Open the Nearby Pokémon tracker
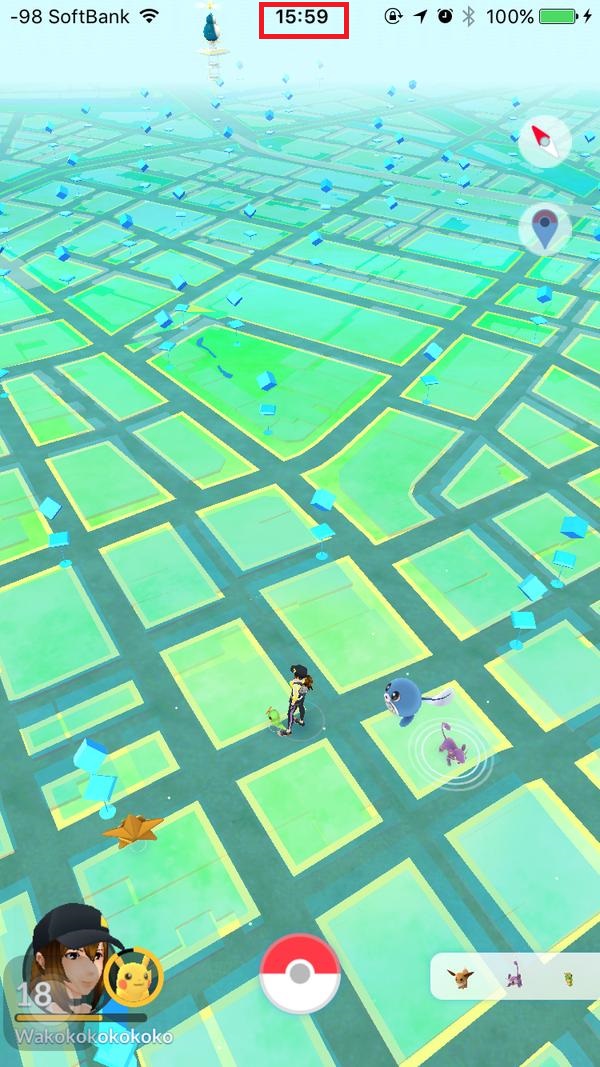 tap(514, 977)
